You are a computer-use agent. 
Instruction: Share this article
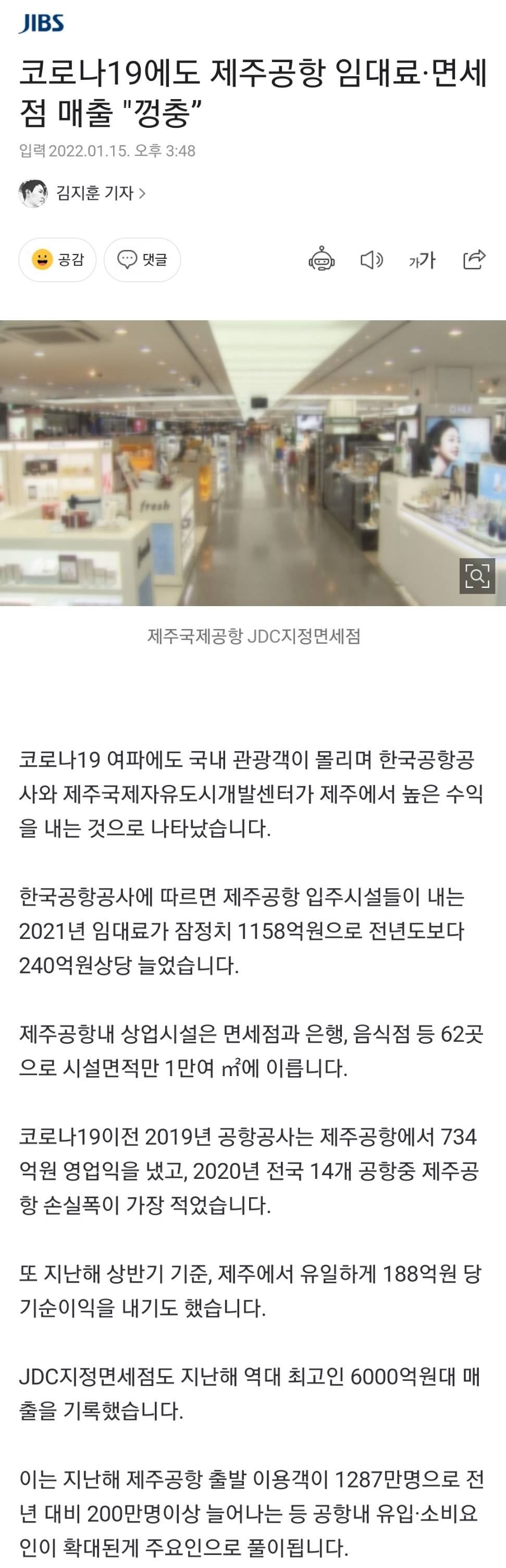pos(474,260)
